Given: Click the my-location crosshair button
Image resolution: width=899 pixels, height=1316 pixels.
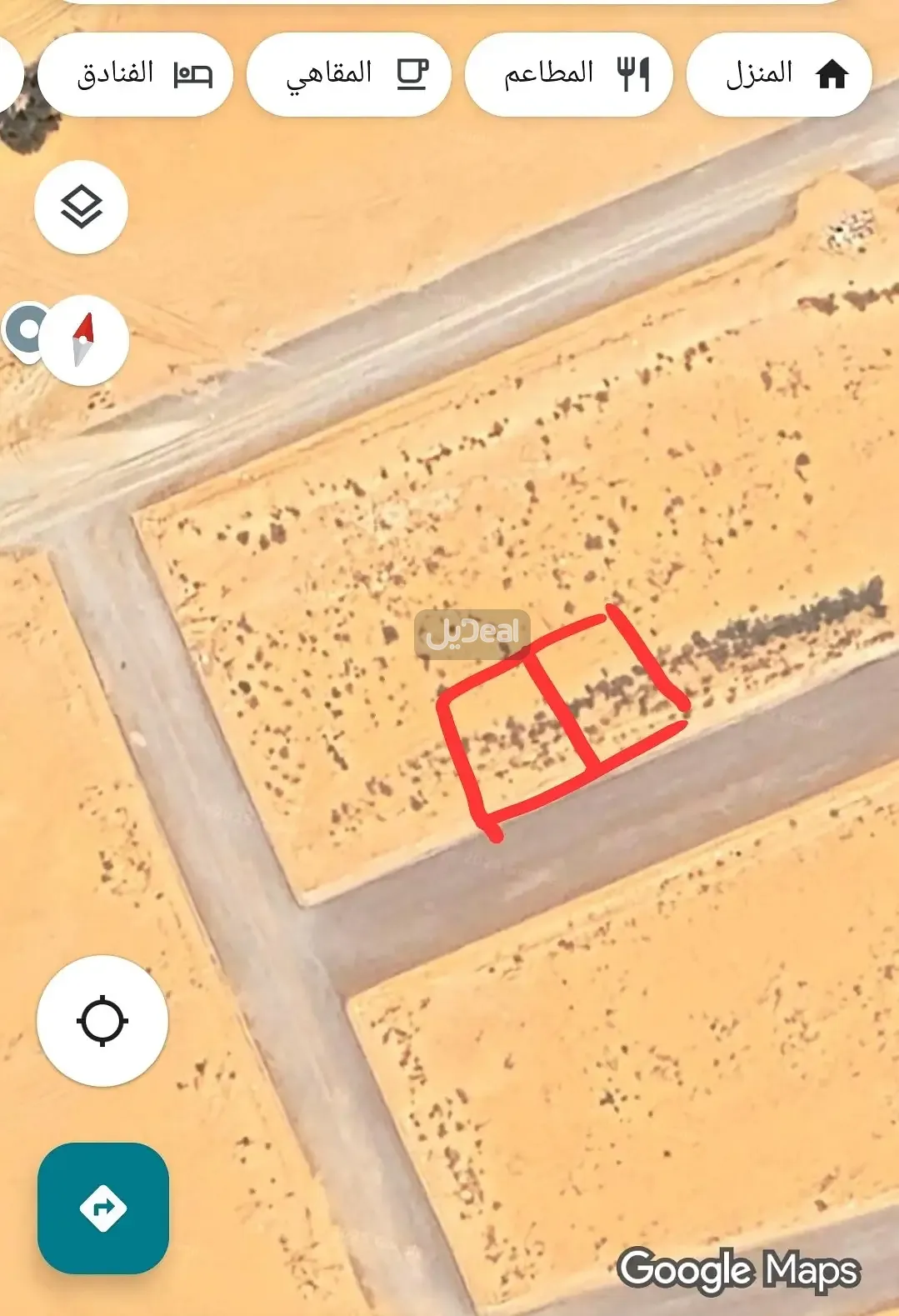Looking at the screenshot, I should pyautogui.click(x=103, y=1023).
